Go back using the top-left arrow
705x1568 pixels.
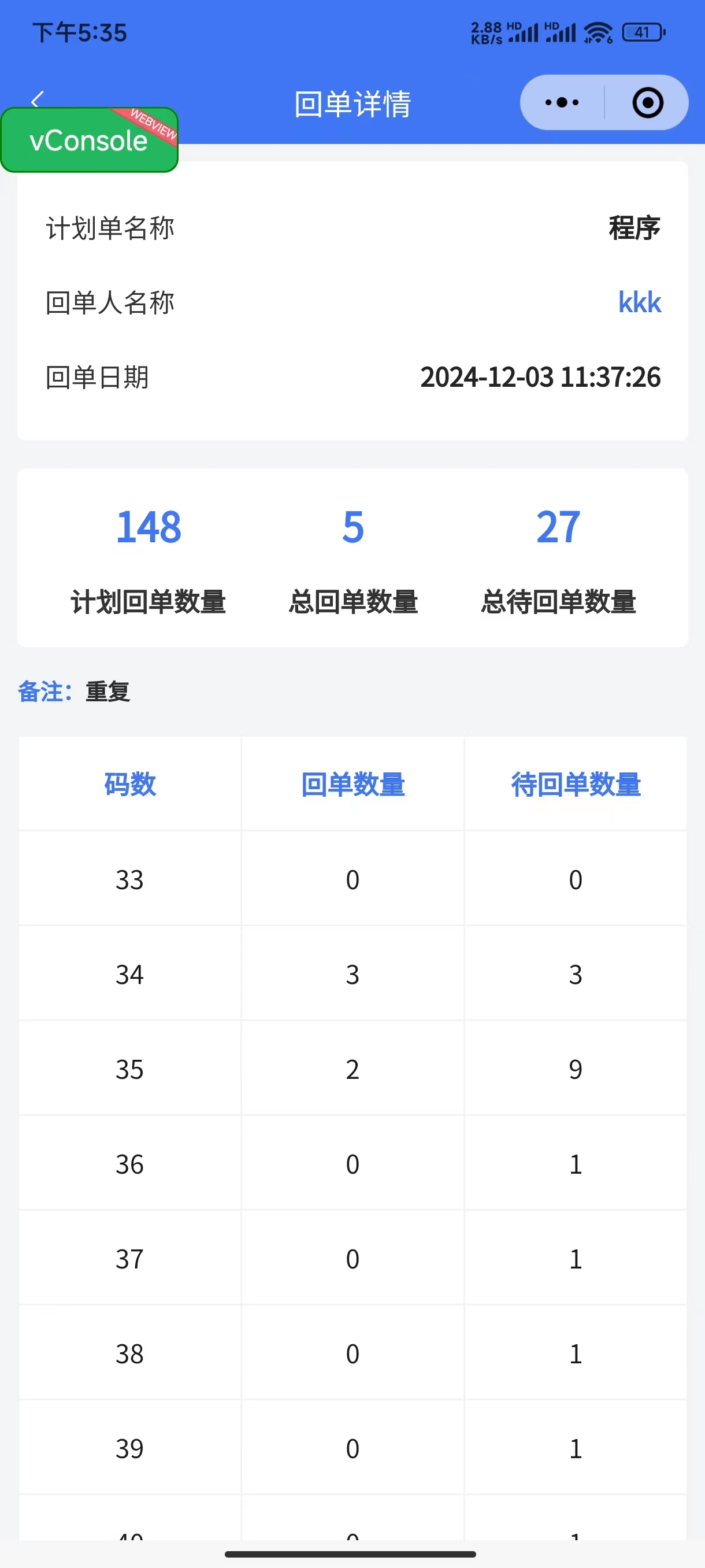point(38,97)
